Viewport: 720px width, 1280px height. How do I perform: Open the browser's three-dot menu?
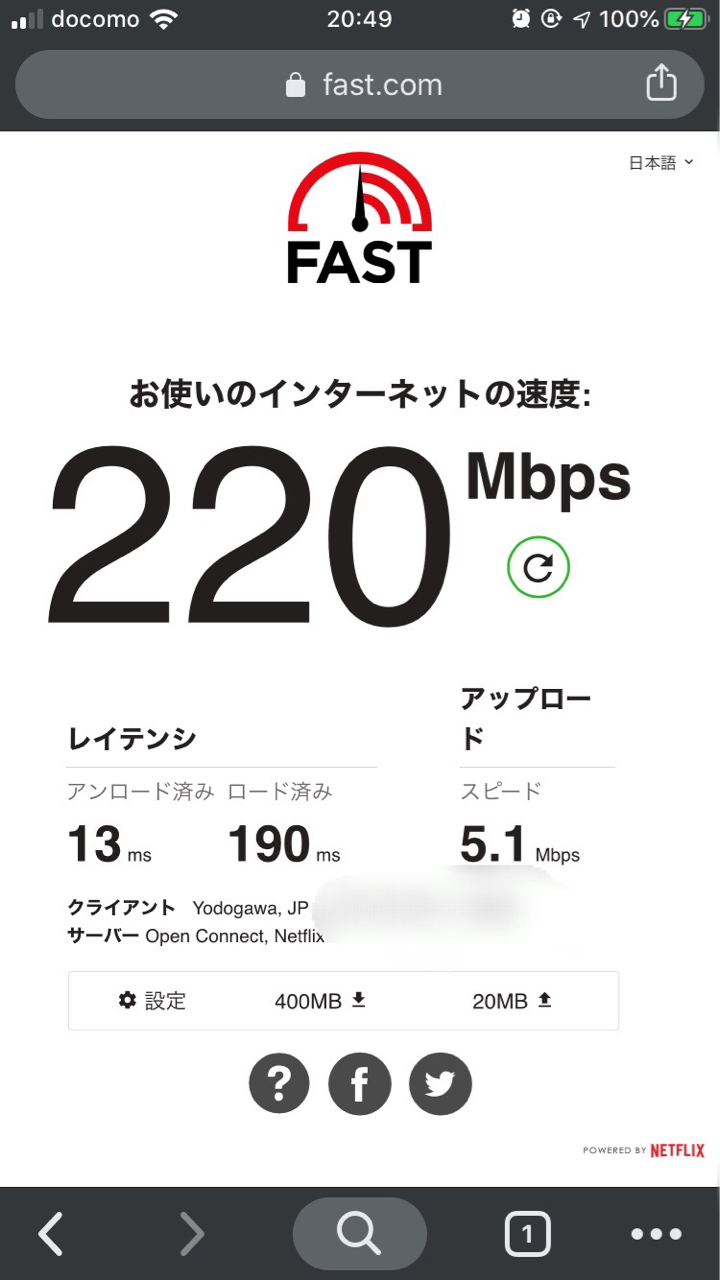pyautogui.click(x=656, y=1234)
